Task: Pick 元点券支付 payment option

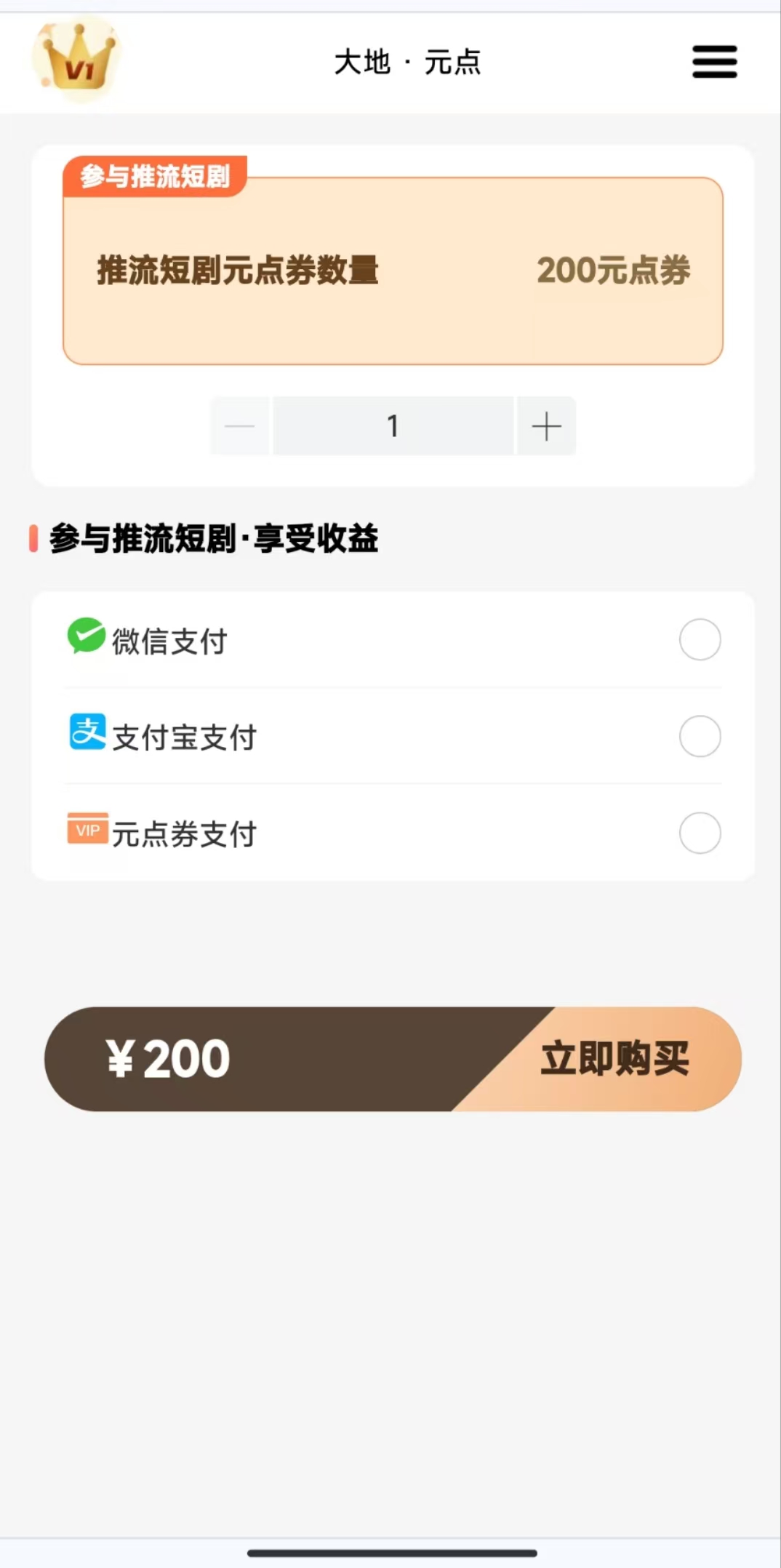Action: point(393,833)
